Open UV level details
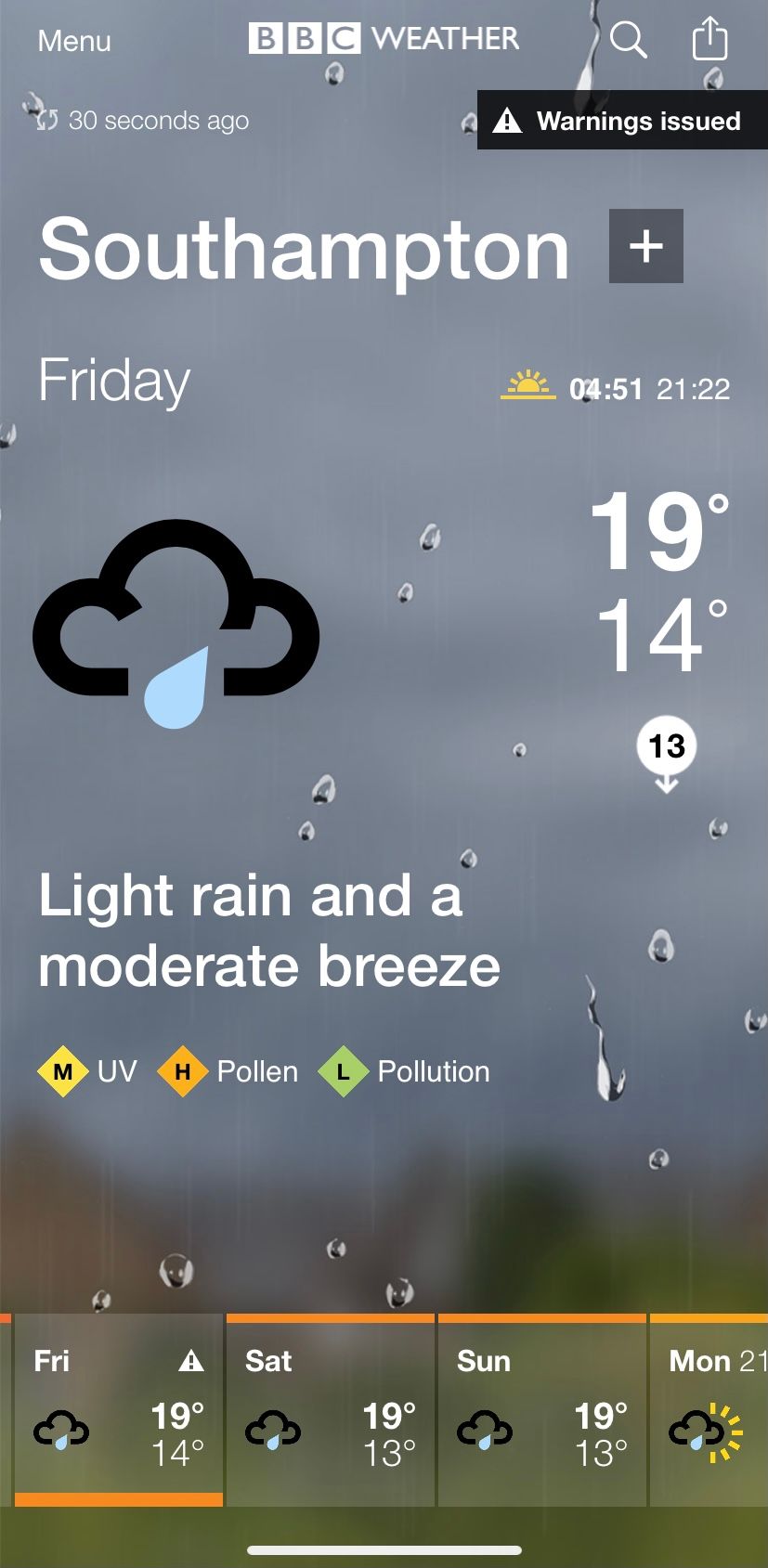This screenshot has height=1568, width=768. point(87,1071)
